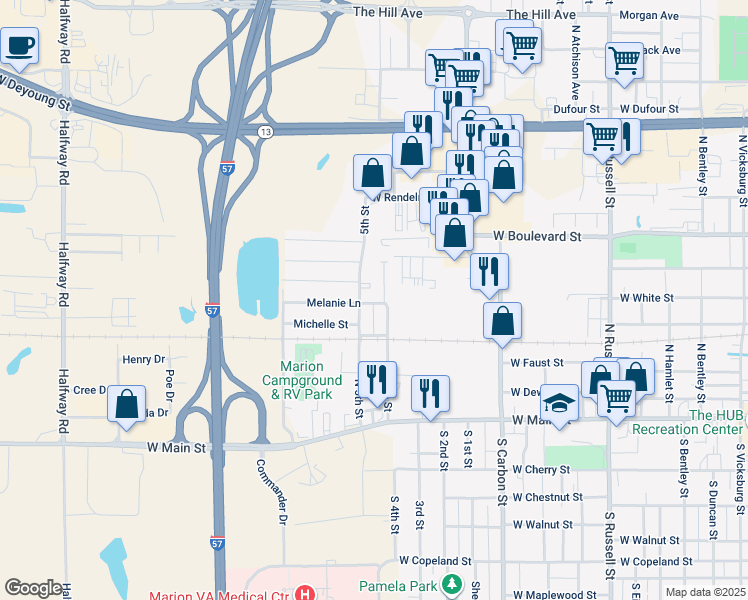748x600 pixels.
Task: Select the shopping cart marker by The HUB Recreation Center
Action: point(616,399)
